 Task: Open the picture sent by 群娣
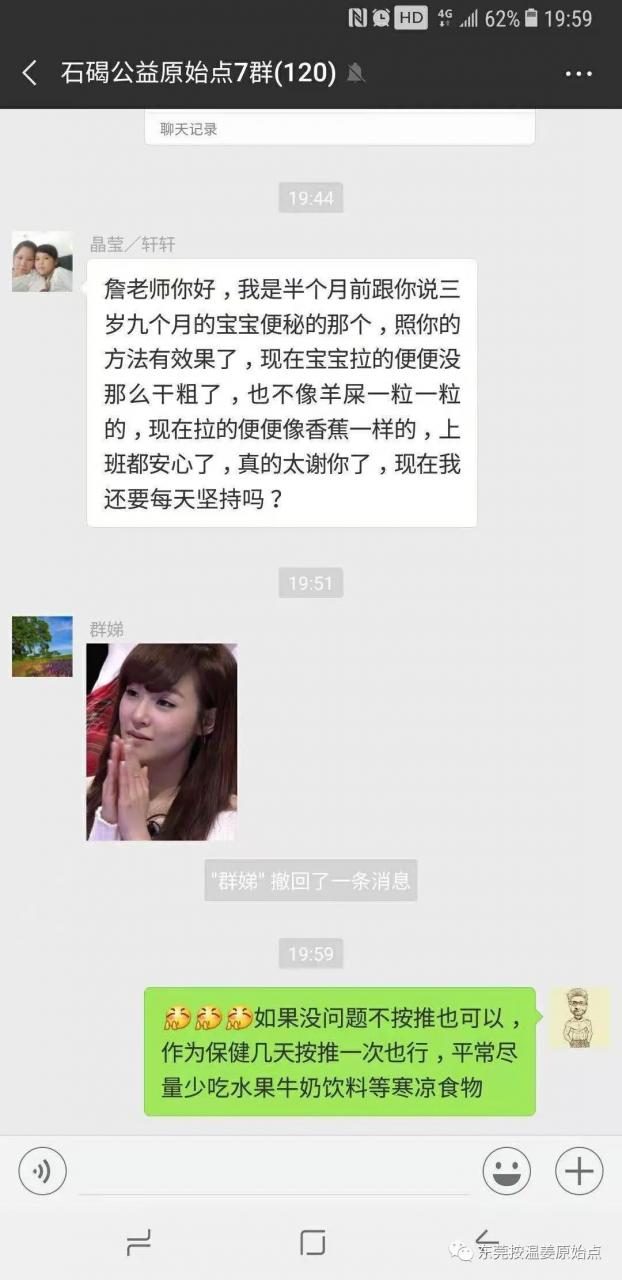(162, 741)
